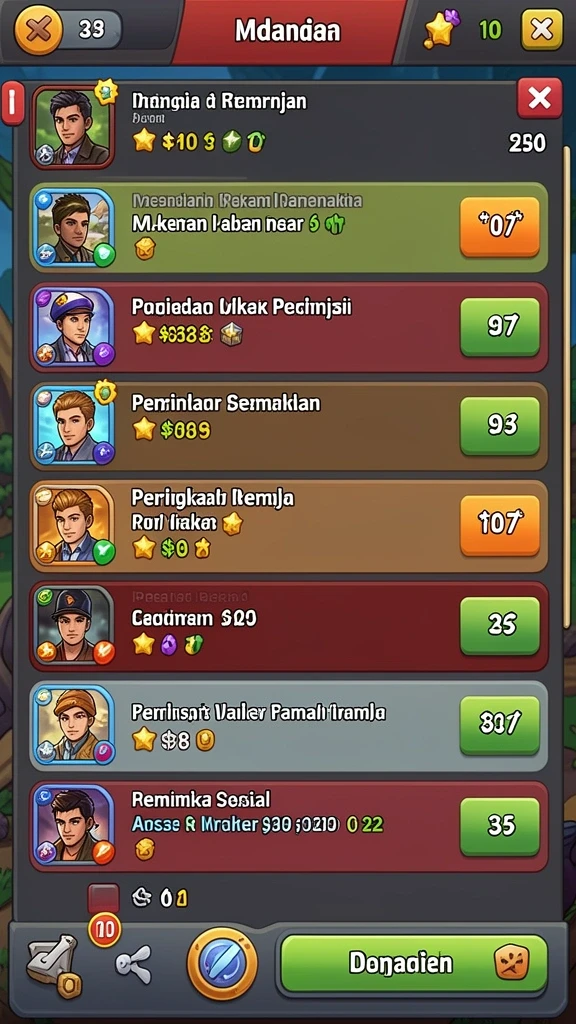
Task: Tap the orange X button beside 33
Action: coord(39,29)
